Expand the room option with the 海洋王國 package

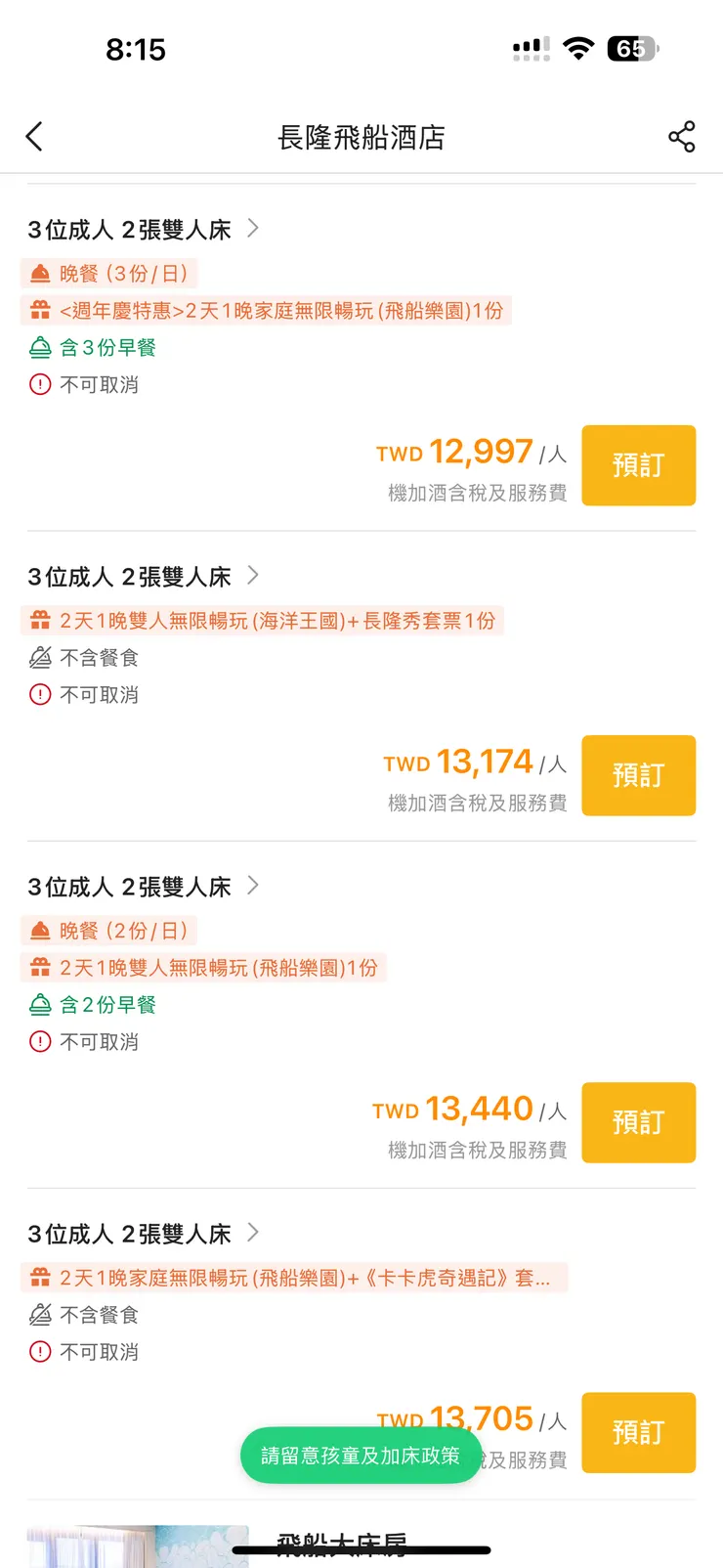tap(252, 575)
